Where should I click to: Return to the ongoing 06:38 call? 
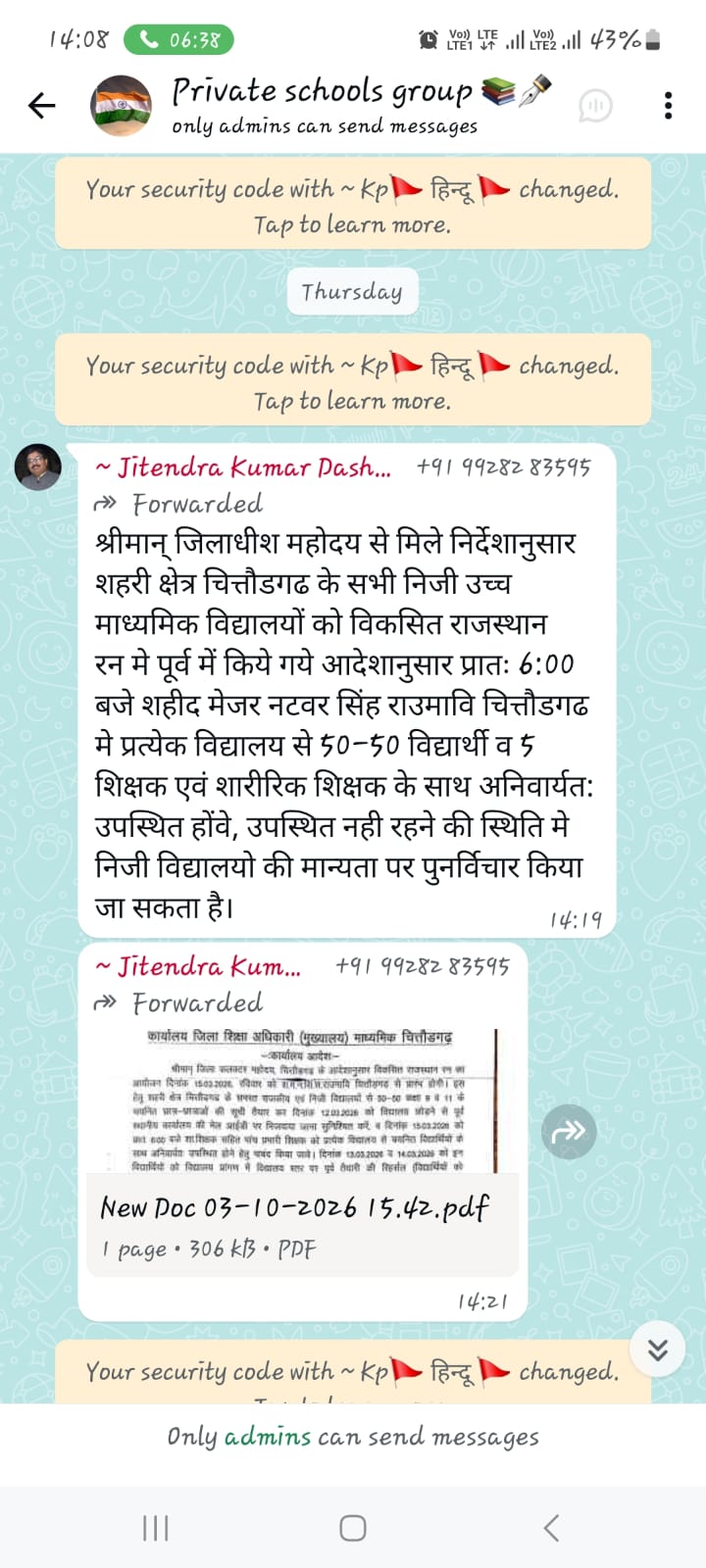click(178, 40)
